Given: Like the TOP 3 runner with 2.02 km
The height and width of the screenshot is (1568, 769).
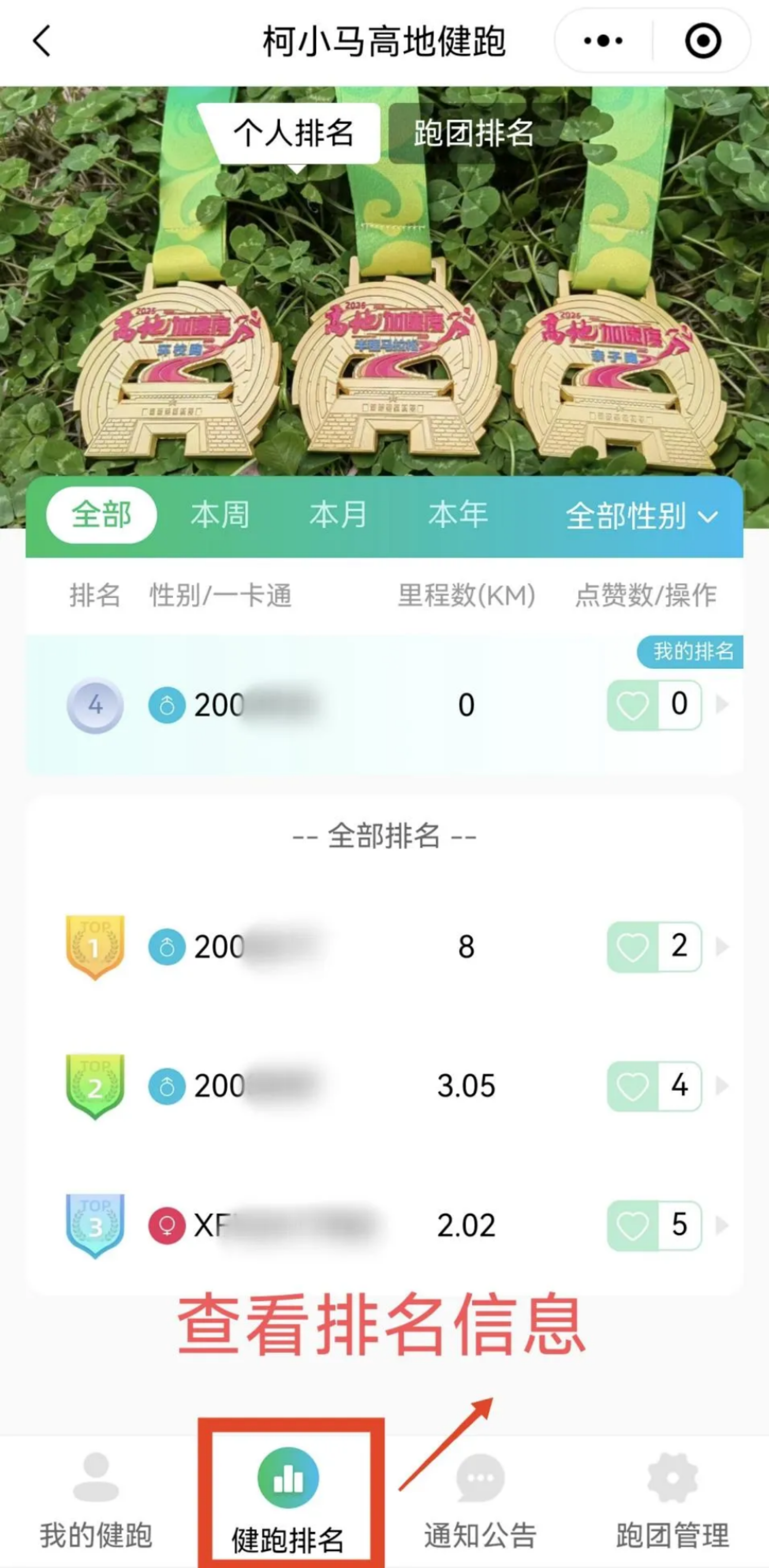Looking at the screenshot, I should (633, 1225).
